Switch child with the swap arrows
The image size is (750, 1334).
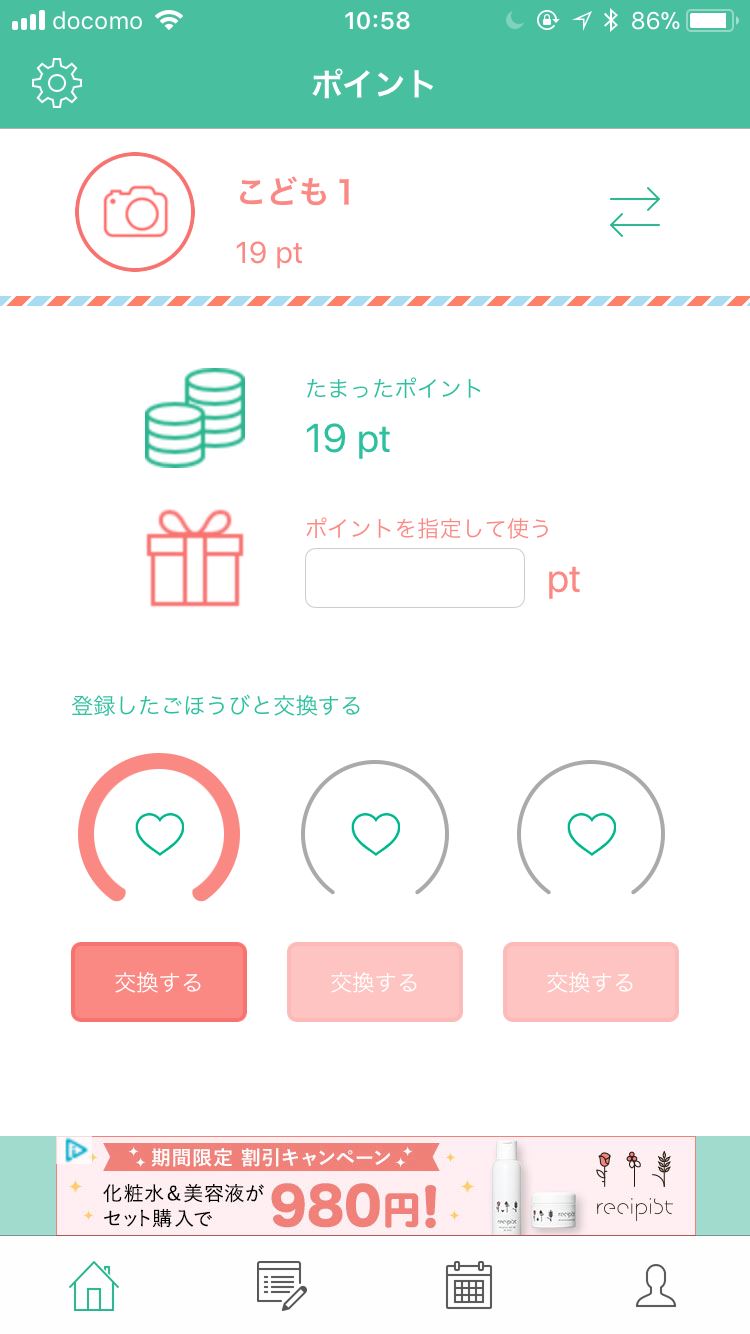(x=635, y=212)
